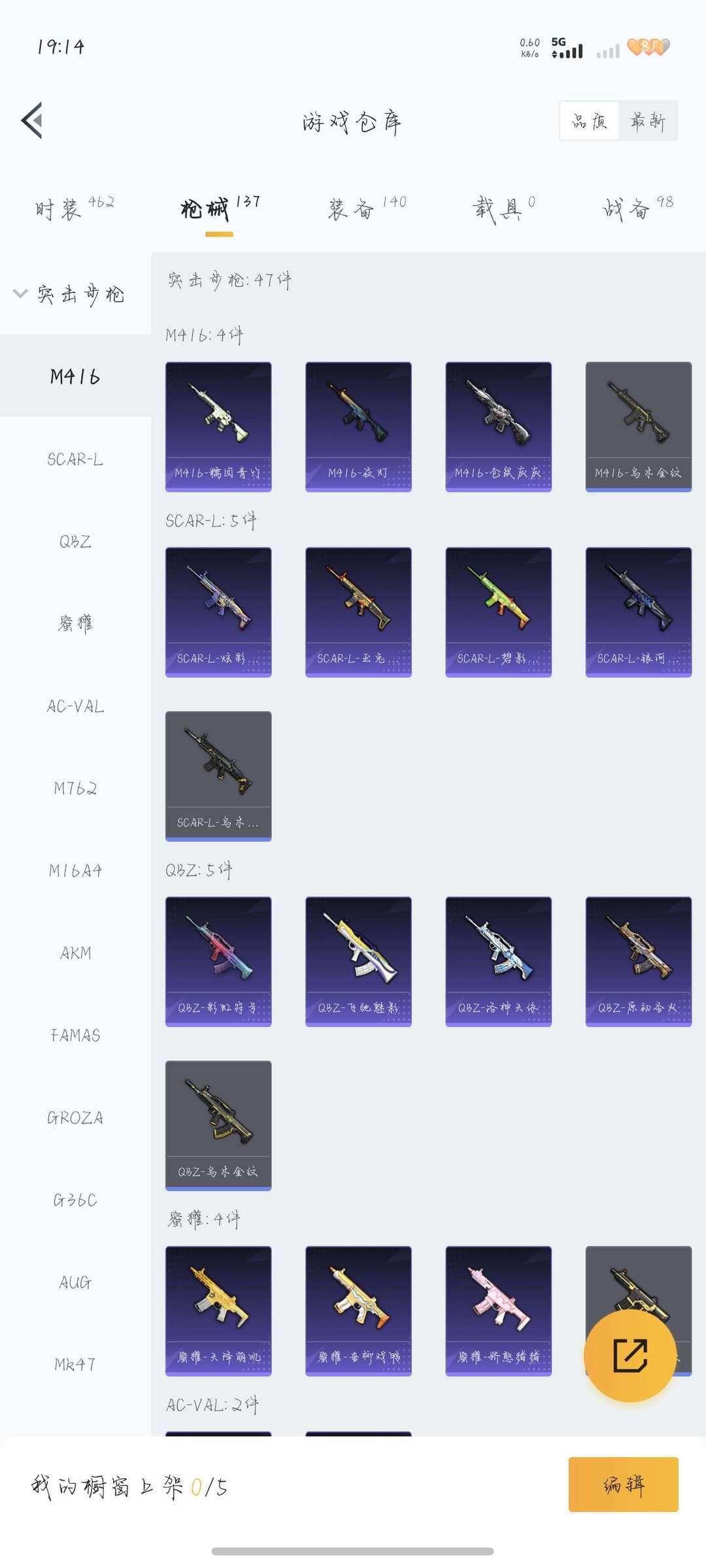Select SCAR-L in the side list
The image size is (706, 1568).
75,459
